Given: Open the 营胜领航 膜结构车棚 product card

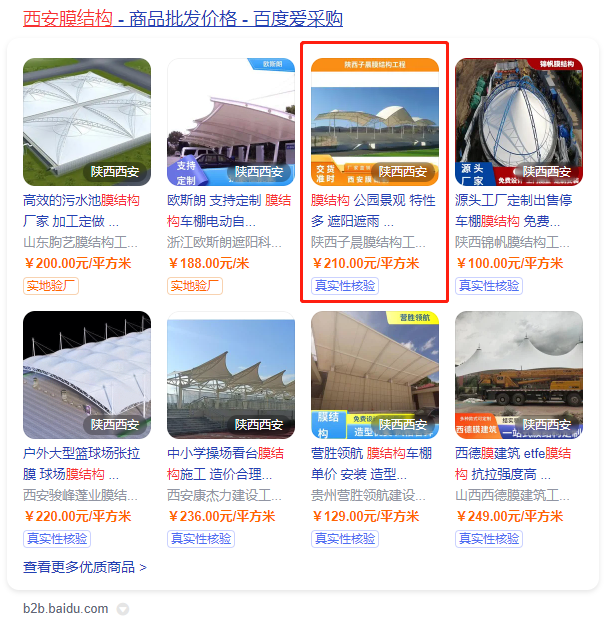Looking at the screenshot, I should [x=375, y=375].
